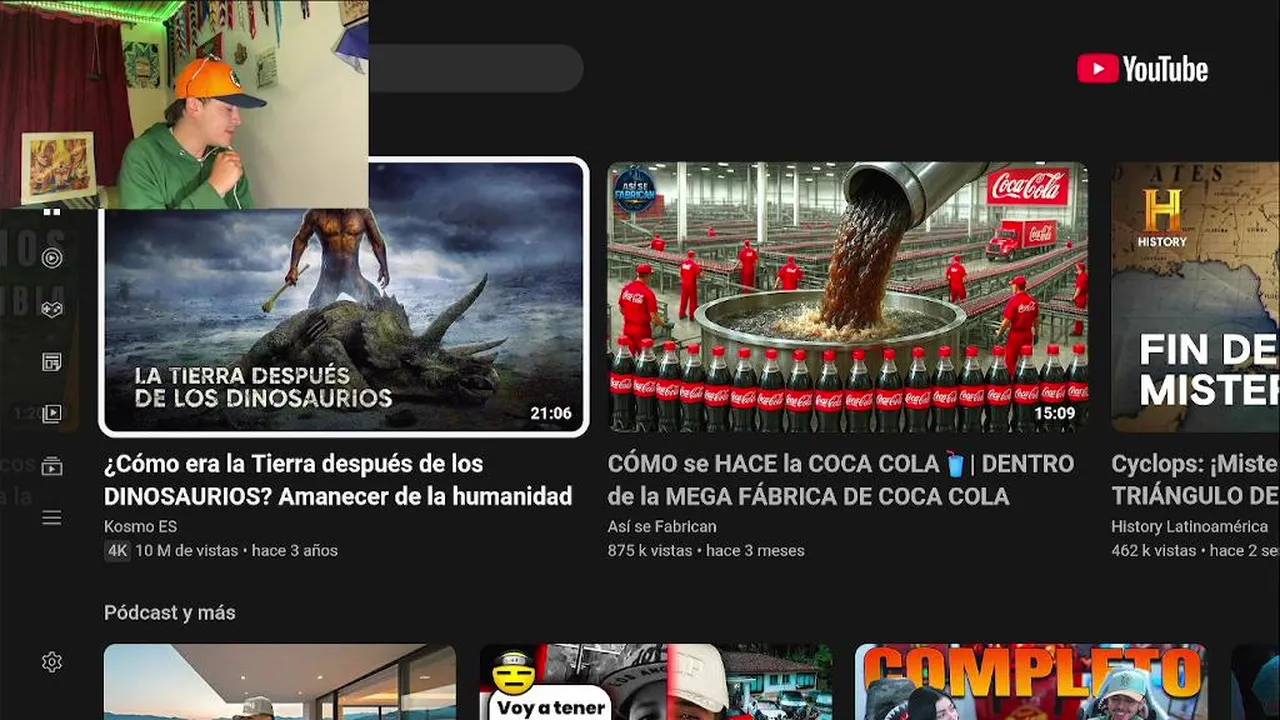Open the settings gear in sidebar
This screenshot has height=720, width=1280.
coord(52,662)
